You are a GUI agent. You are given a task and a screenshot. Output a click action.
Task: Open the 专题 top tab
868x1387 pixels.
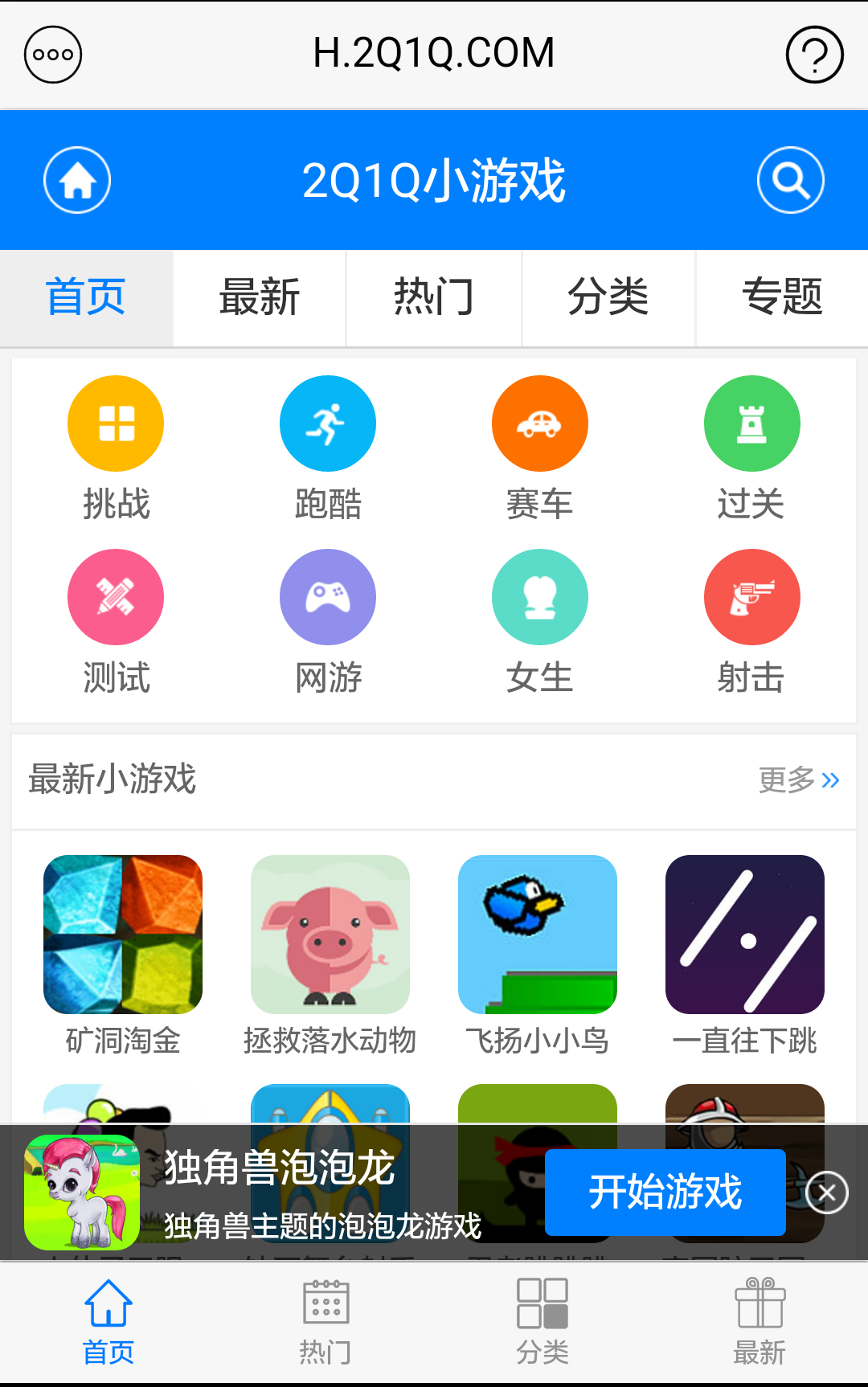781,297
